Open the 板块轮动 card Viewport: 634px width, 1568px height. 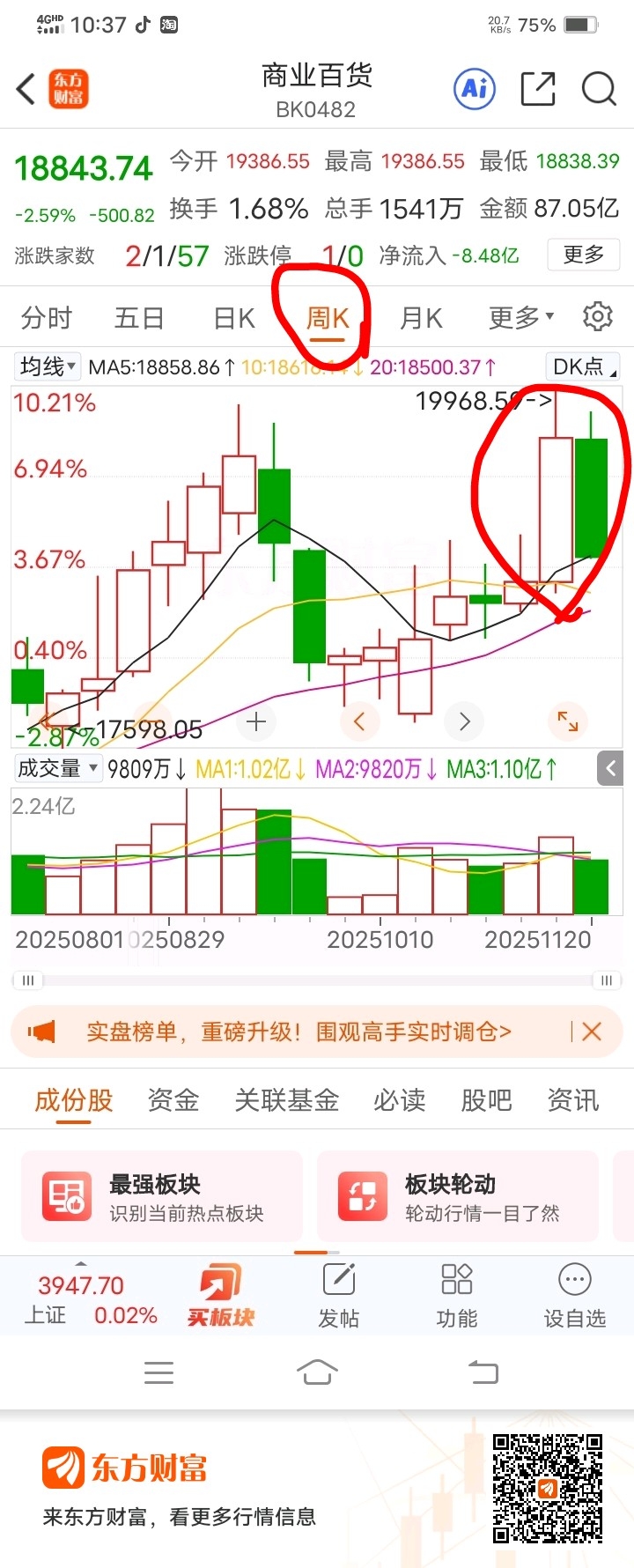[458, 1195]
